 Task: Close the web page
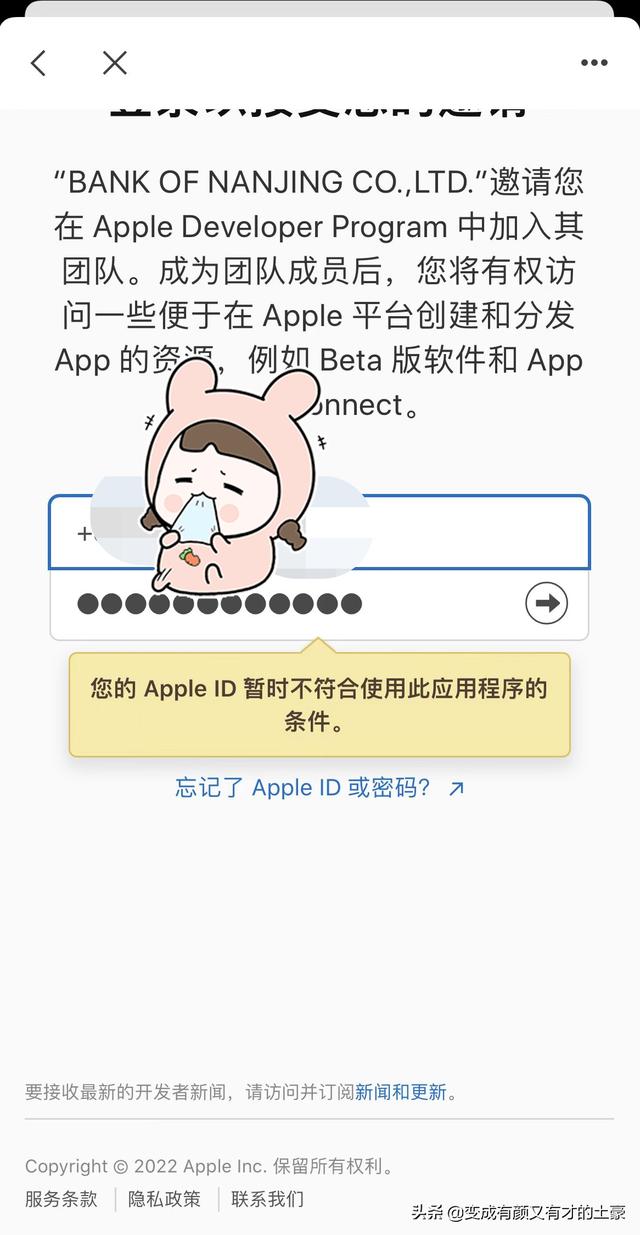click(x=115, y=64)
